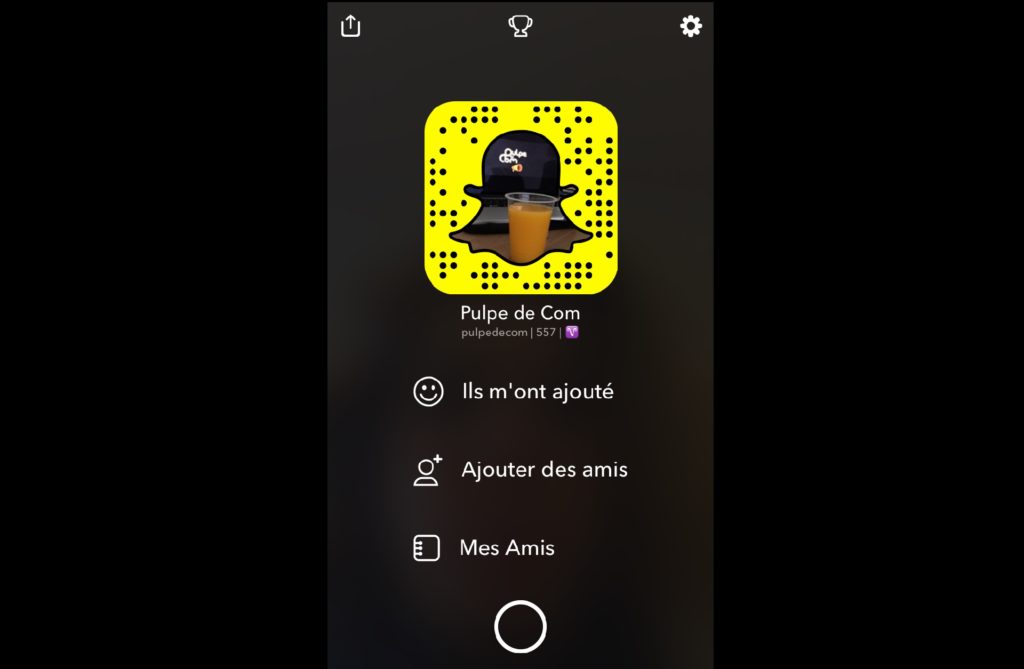Image resolution: width=1024 pixels, height=669 pixels.
Task: Open the settings gear
Action: [691, 26]
